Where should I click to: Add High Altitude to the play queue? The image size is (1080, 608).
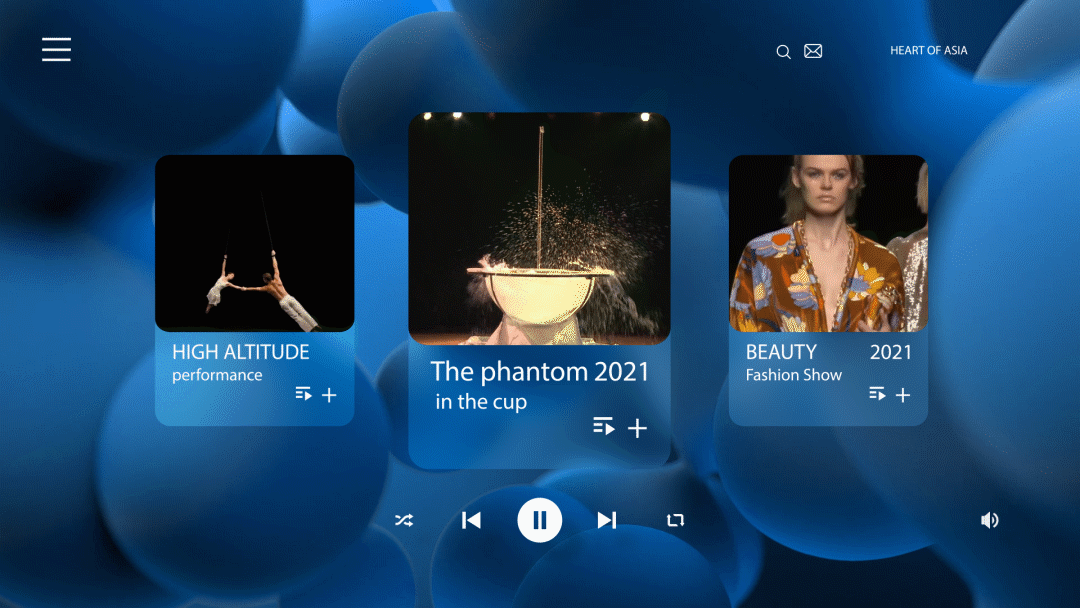pos(303,394)
